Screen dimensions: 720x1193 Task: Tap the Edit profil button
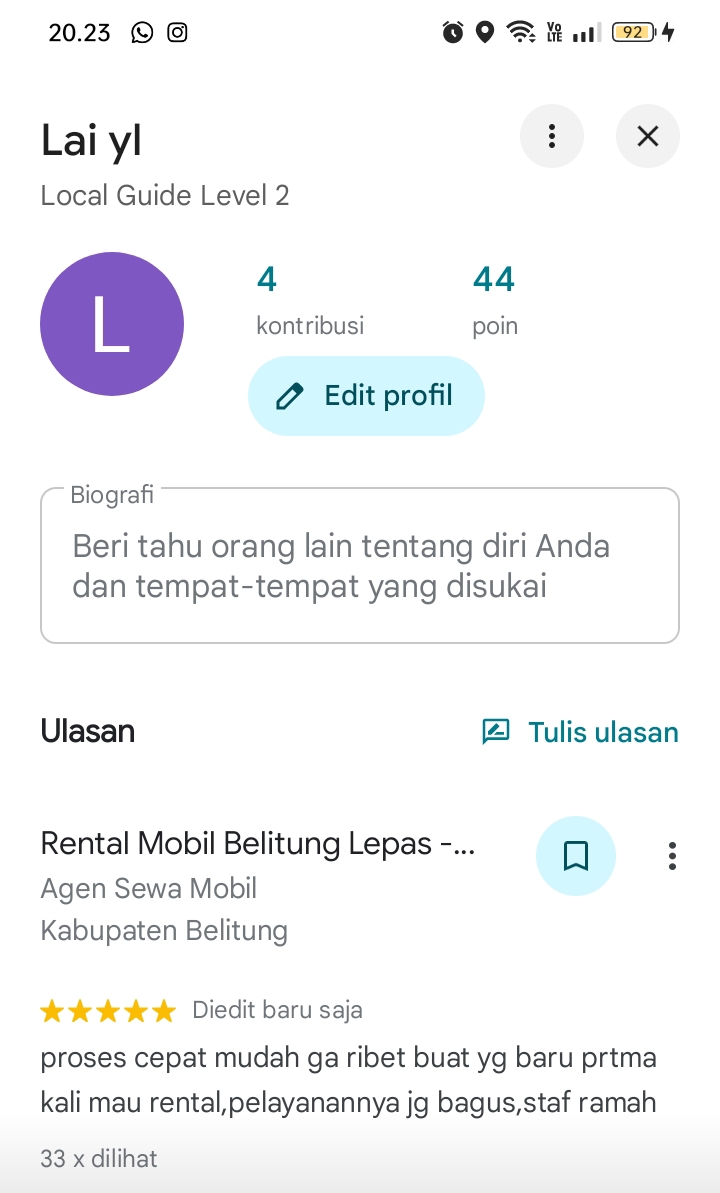366,396
